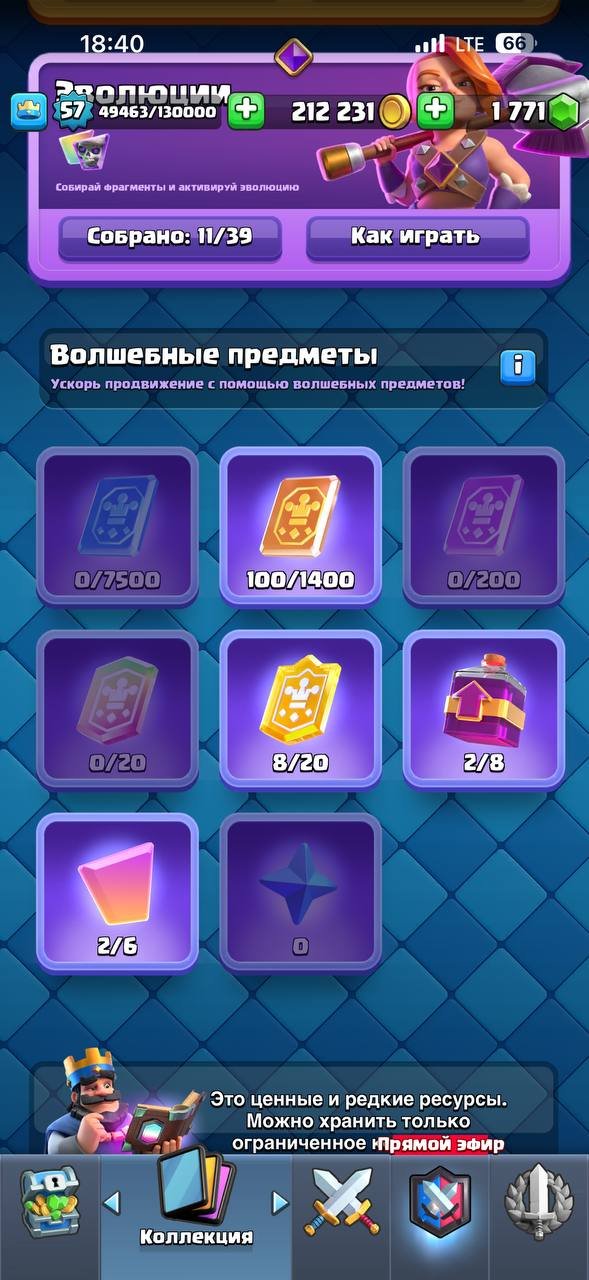Tap the Собрано: 11/39 button
This screenshot has height=1280, width=589.
click(x=169, y=238)
